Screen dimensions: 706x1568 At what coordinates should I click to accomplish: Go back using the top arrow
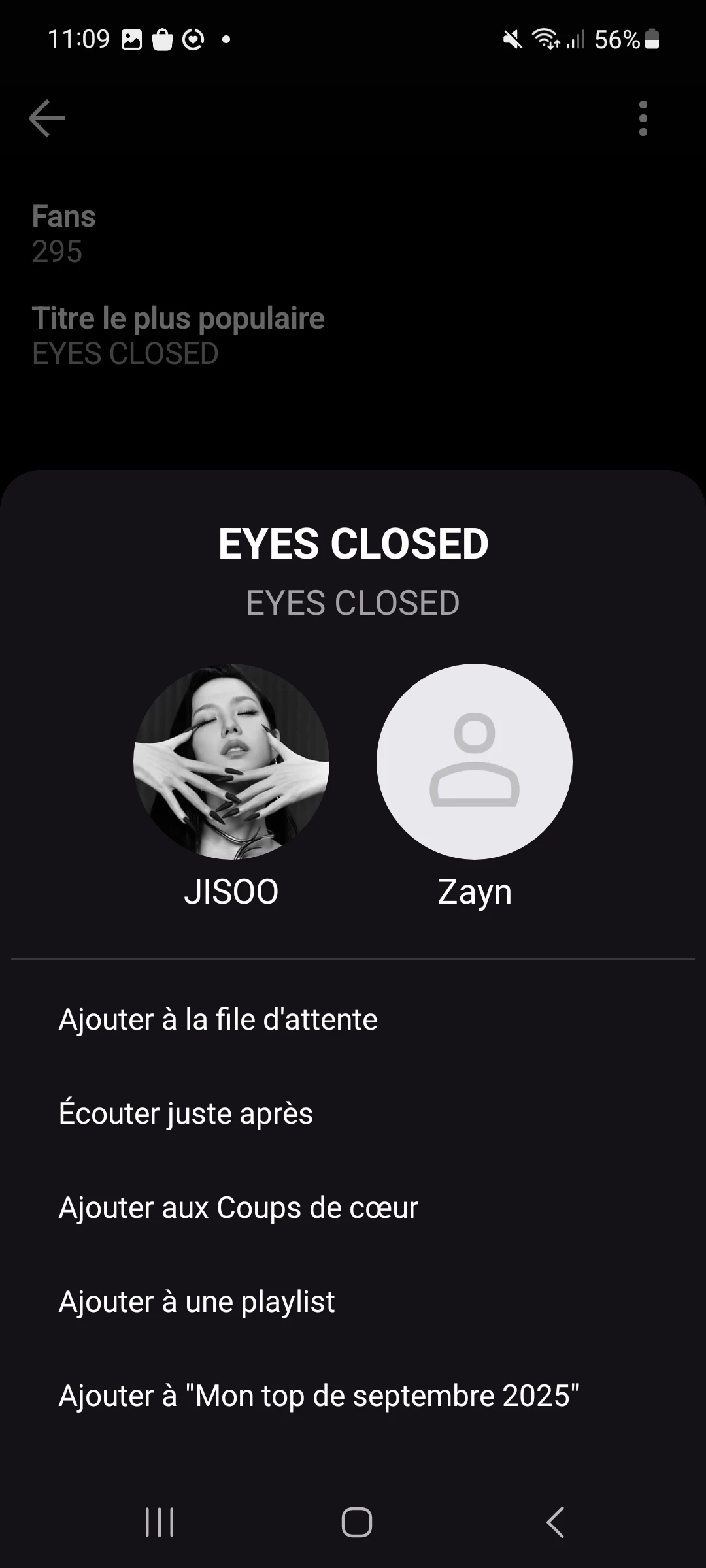point(47,118)
